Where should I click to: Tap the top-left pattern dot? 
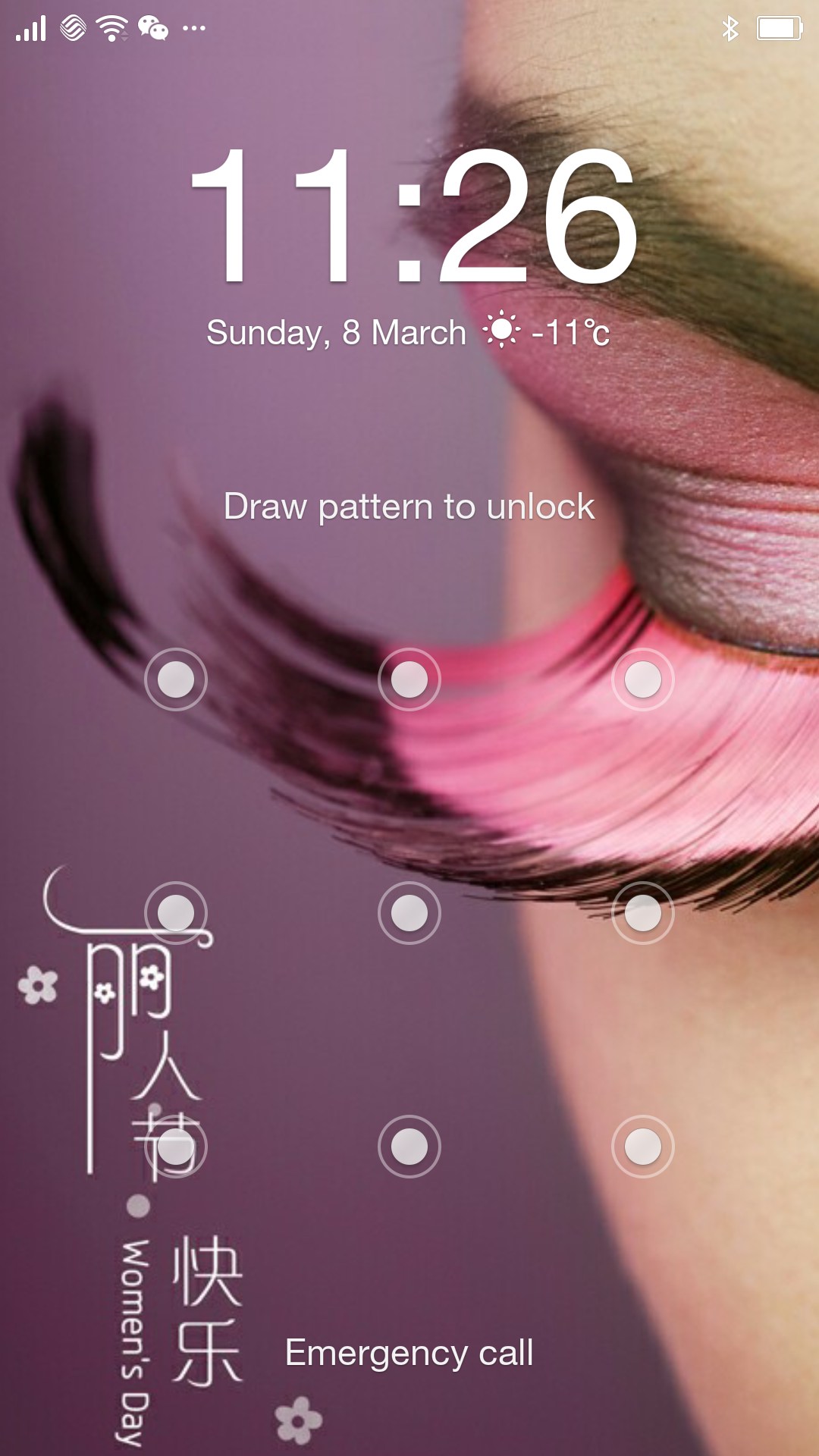pyautogui.click(x=176, y=679)
